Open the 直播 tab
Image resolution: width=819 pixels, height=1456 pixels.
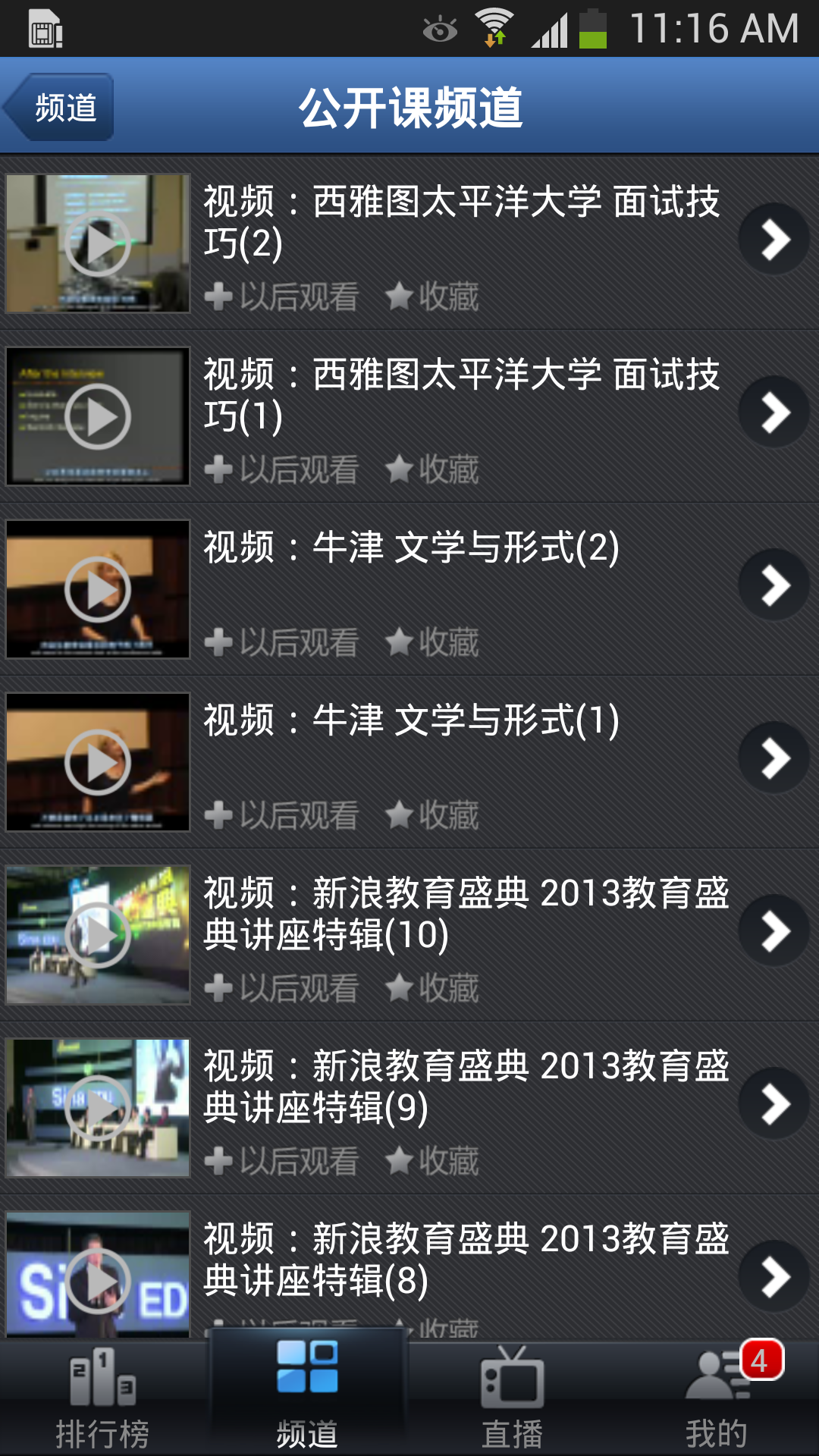point(512,1399)
